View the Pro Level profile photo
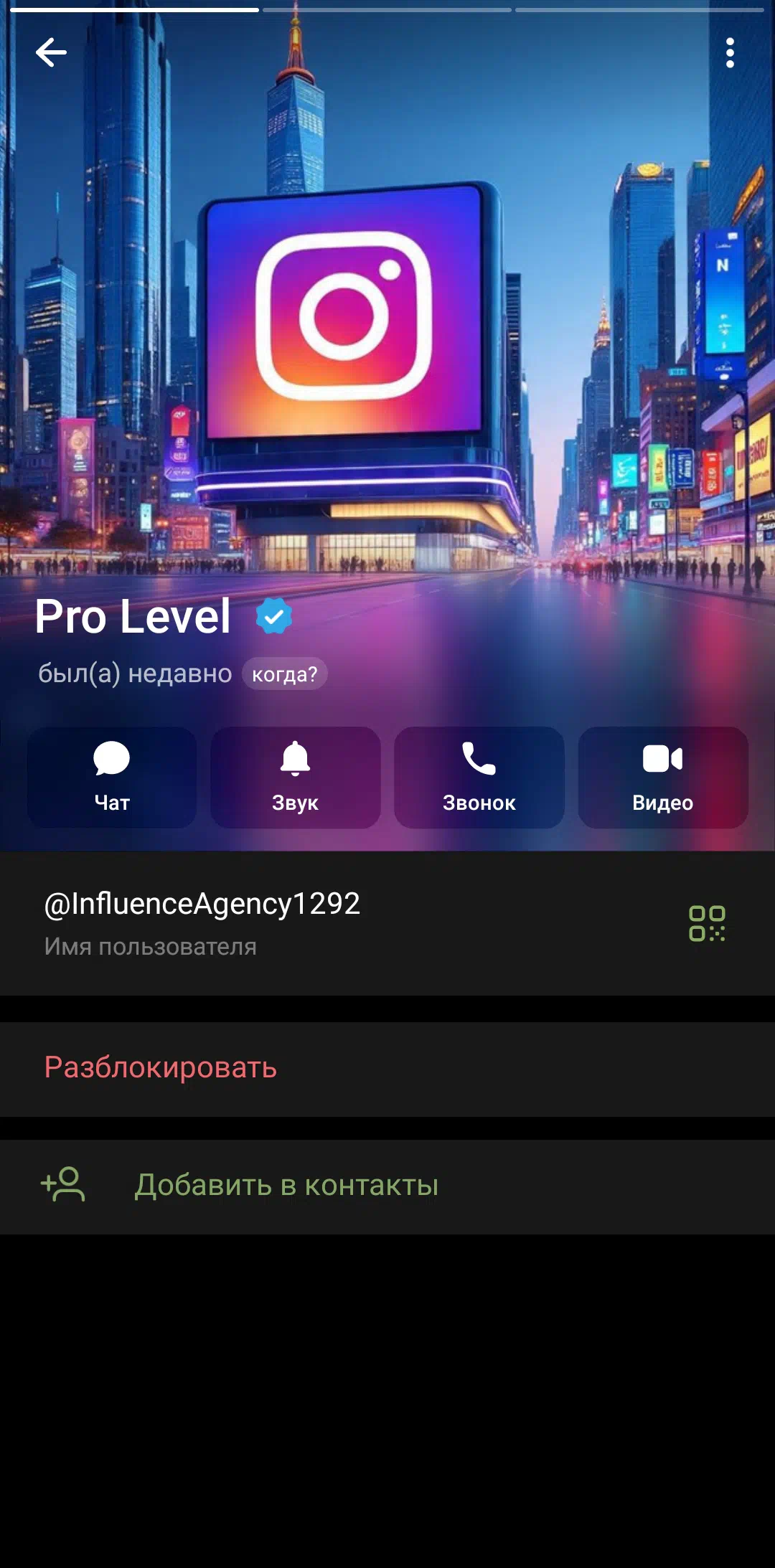Screen dimensions: 775x1568 point(387,323)
